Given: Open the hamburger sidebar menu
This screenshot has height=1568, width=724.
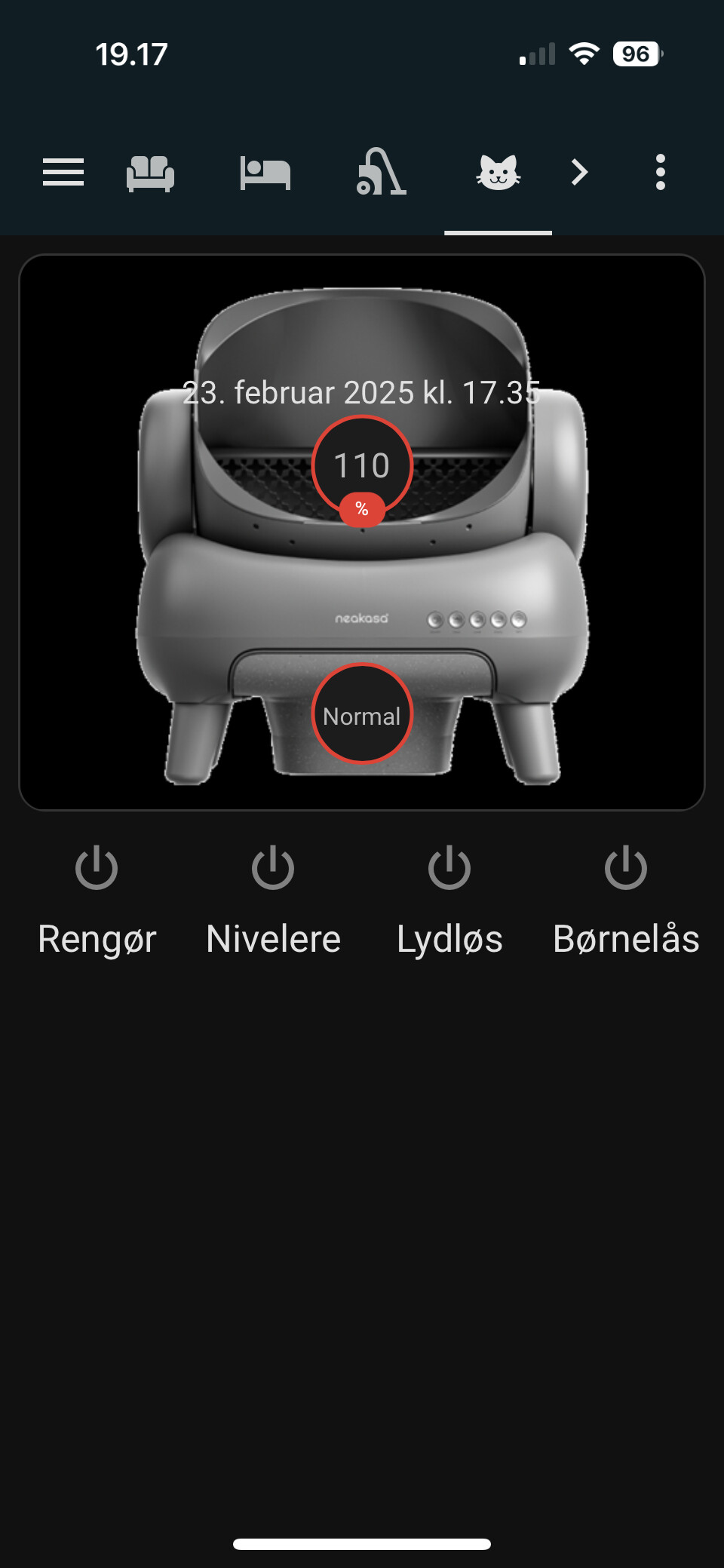Looking at the screenshot, I should pyautogui.click(x=63, y=173).
